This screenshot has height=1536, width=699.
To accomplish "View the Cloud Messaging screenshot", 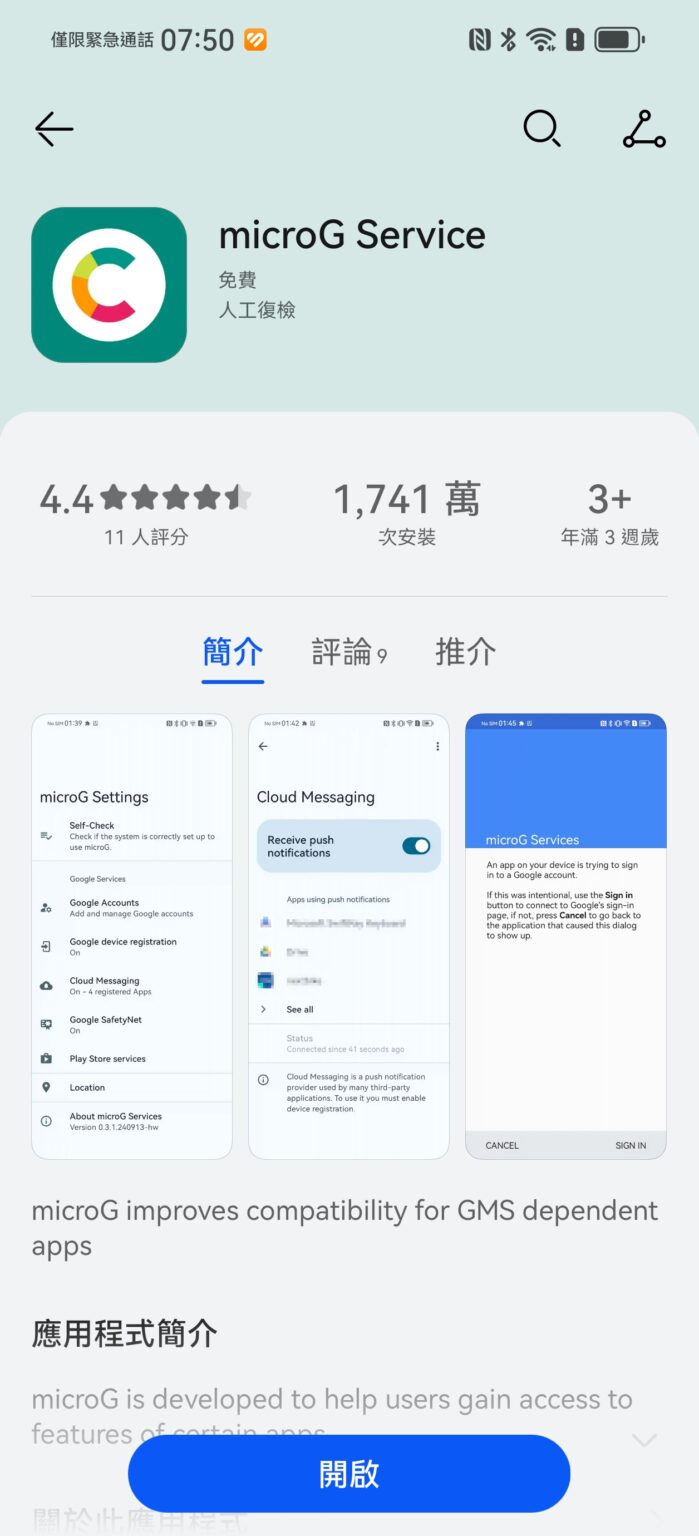I will [349, 936].
